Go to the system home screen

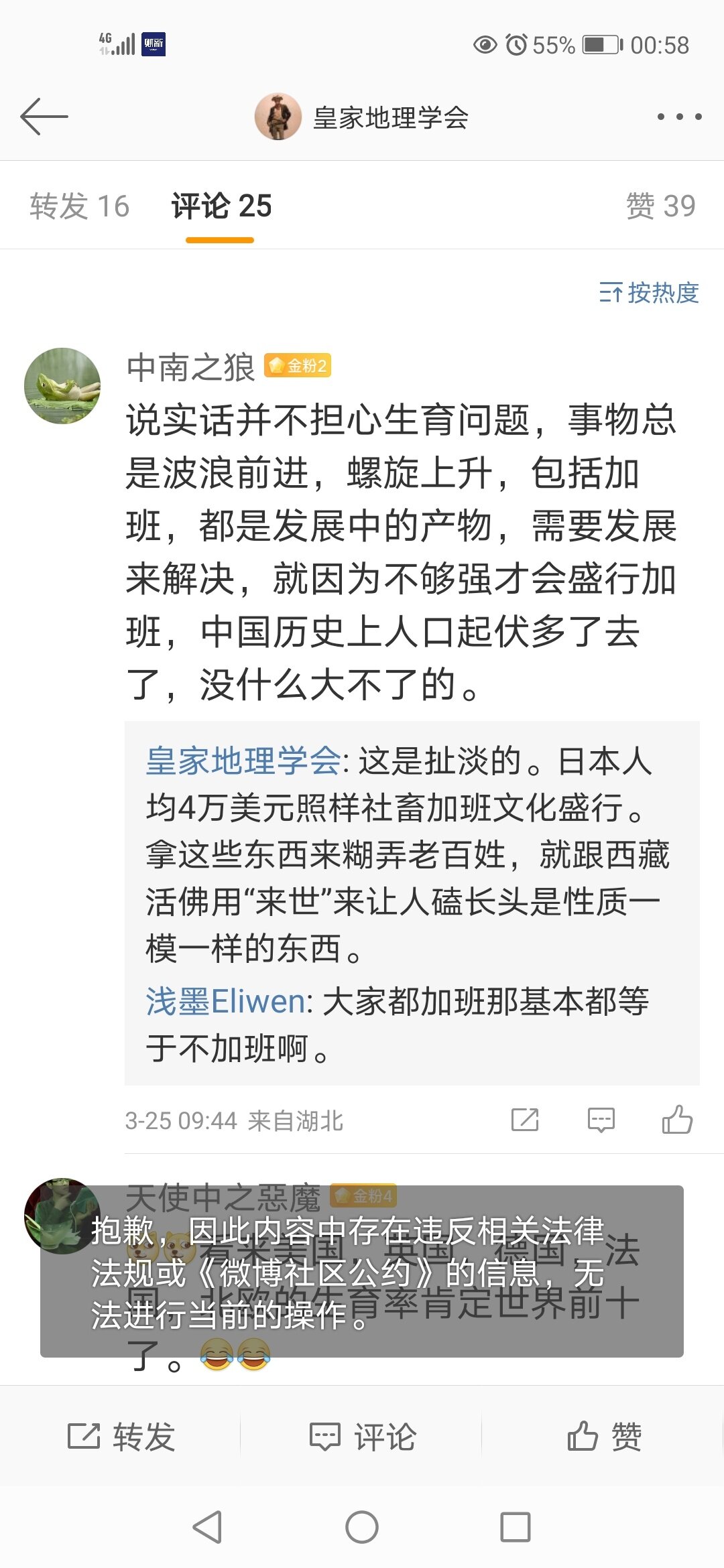pyautogui.click(x=362, y=1527)
